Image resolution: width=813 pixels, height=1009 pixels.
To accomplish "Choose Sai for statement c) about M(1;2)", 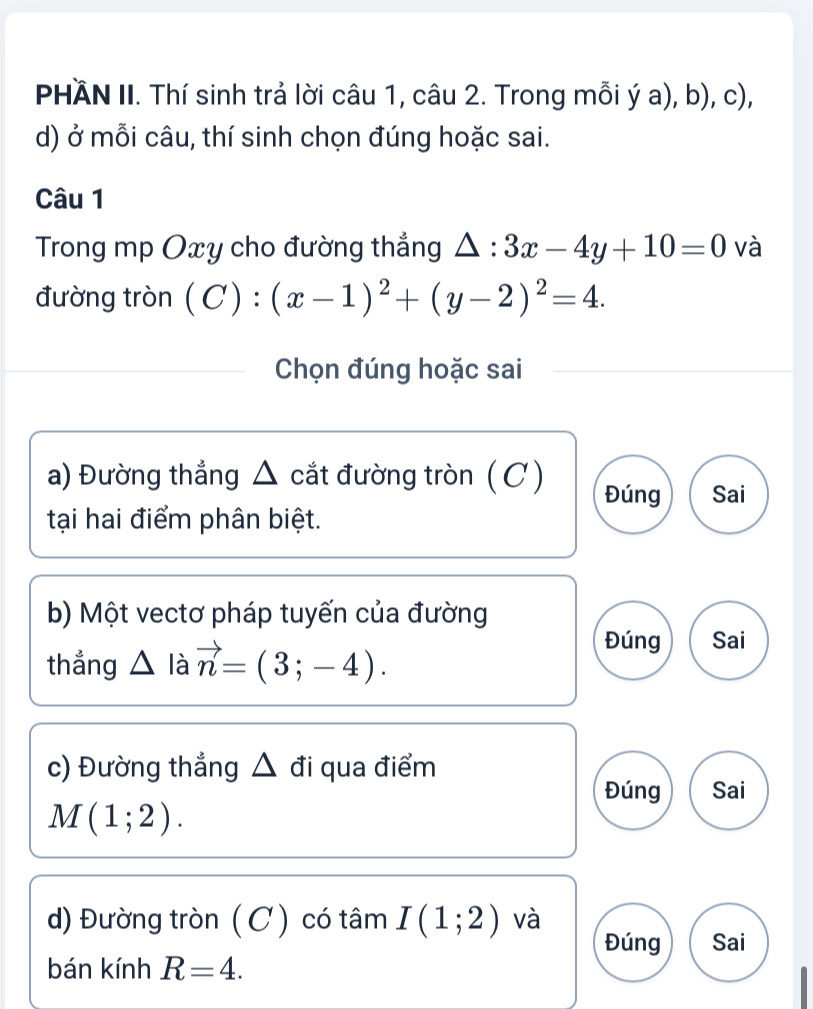I will coord(729,790).
